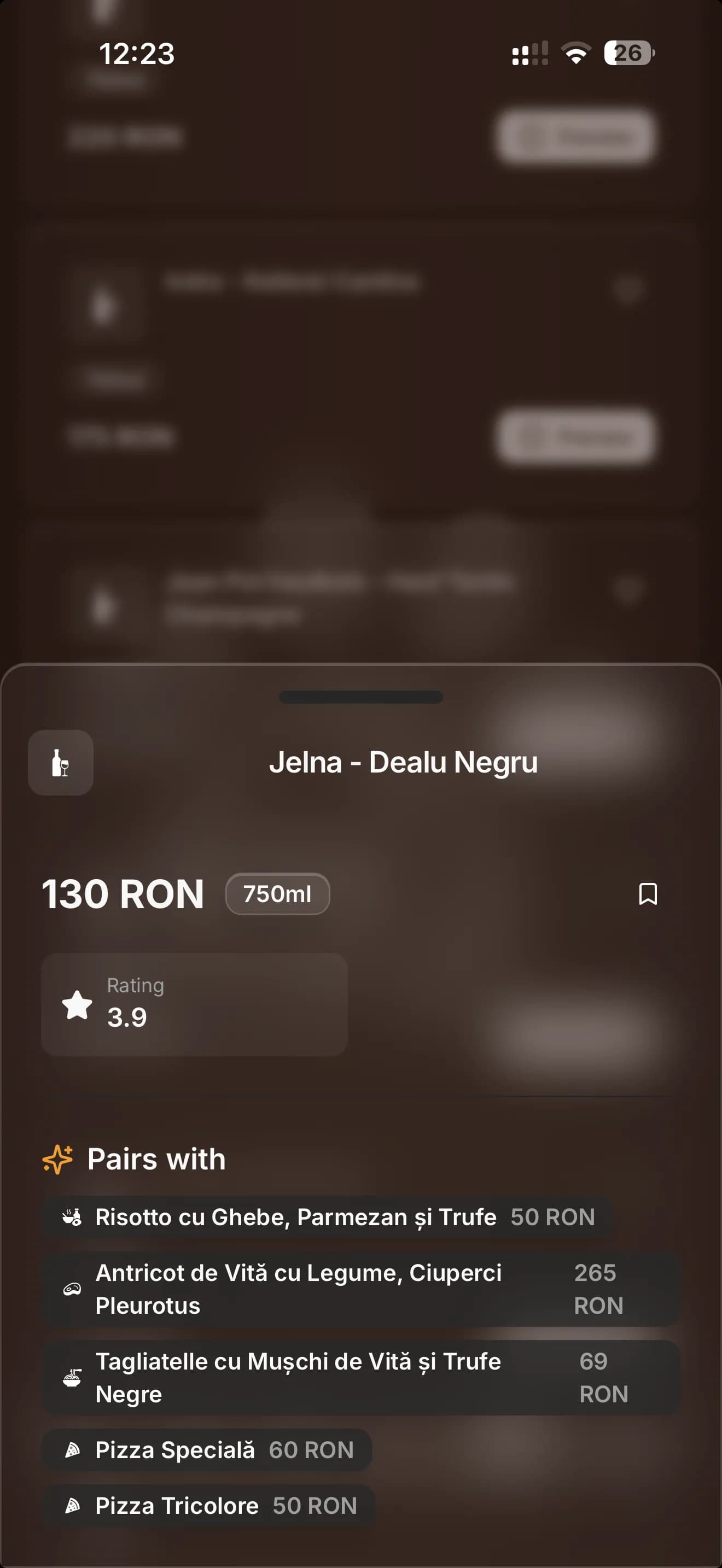Select Tagliatelle cu Mușchi de Vită pairing
722x1568 pixels.
359,1377
